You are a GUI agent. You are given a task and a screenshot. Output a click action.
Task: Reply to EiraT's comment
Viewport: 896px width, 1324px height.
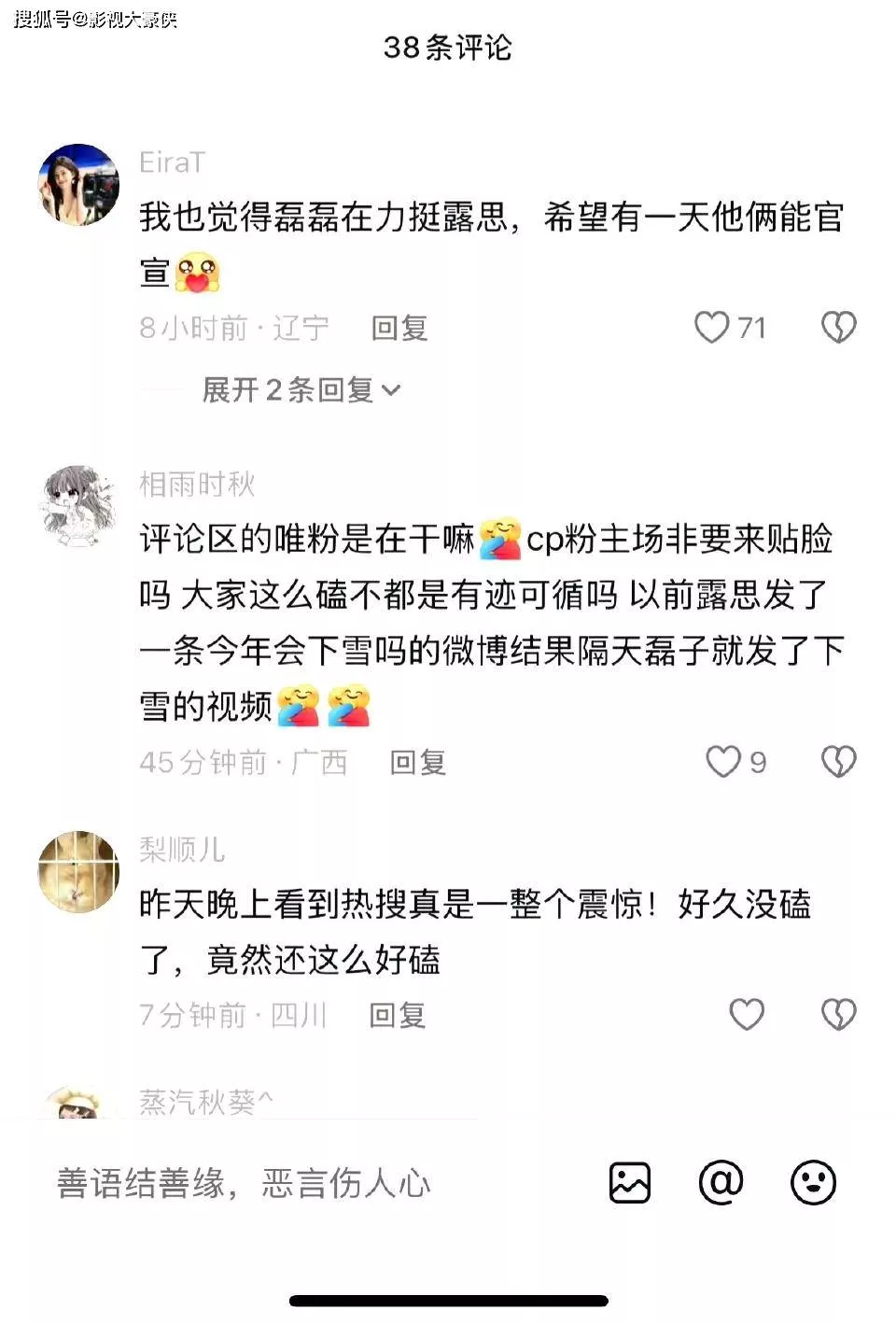click(x=399, y=328)
